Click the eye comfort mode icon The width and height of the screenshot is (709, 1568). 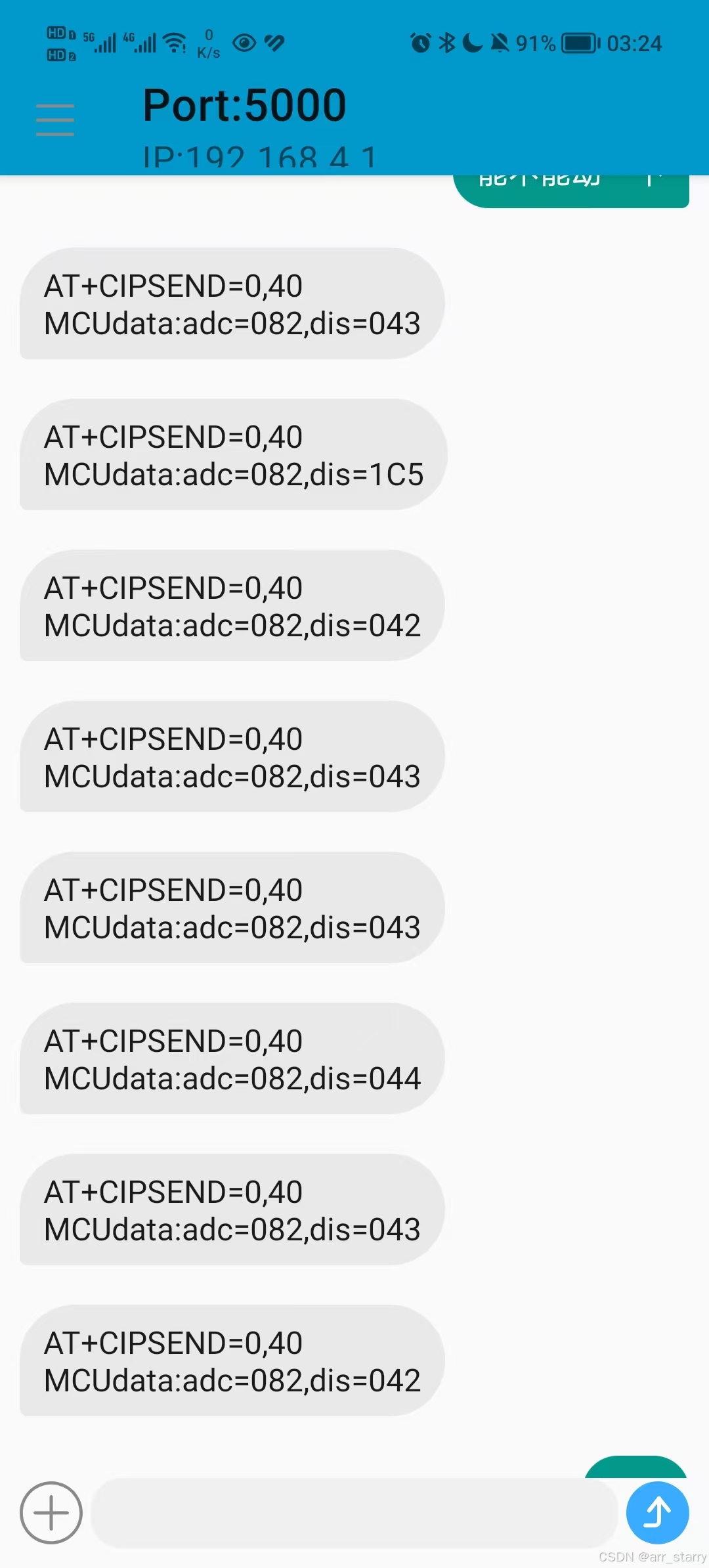coord(246,43)
